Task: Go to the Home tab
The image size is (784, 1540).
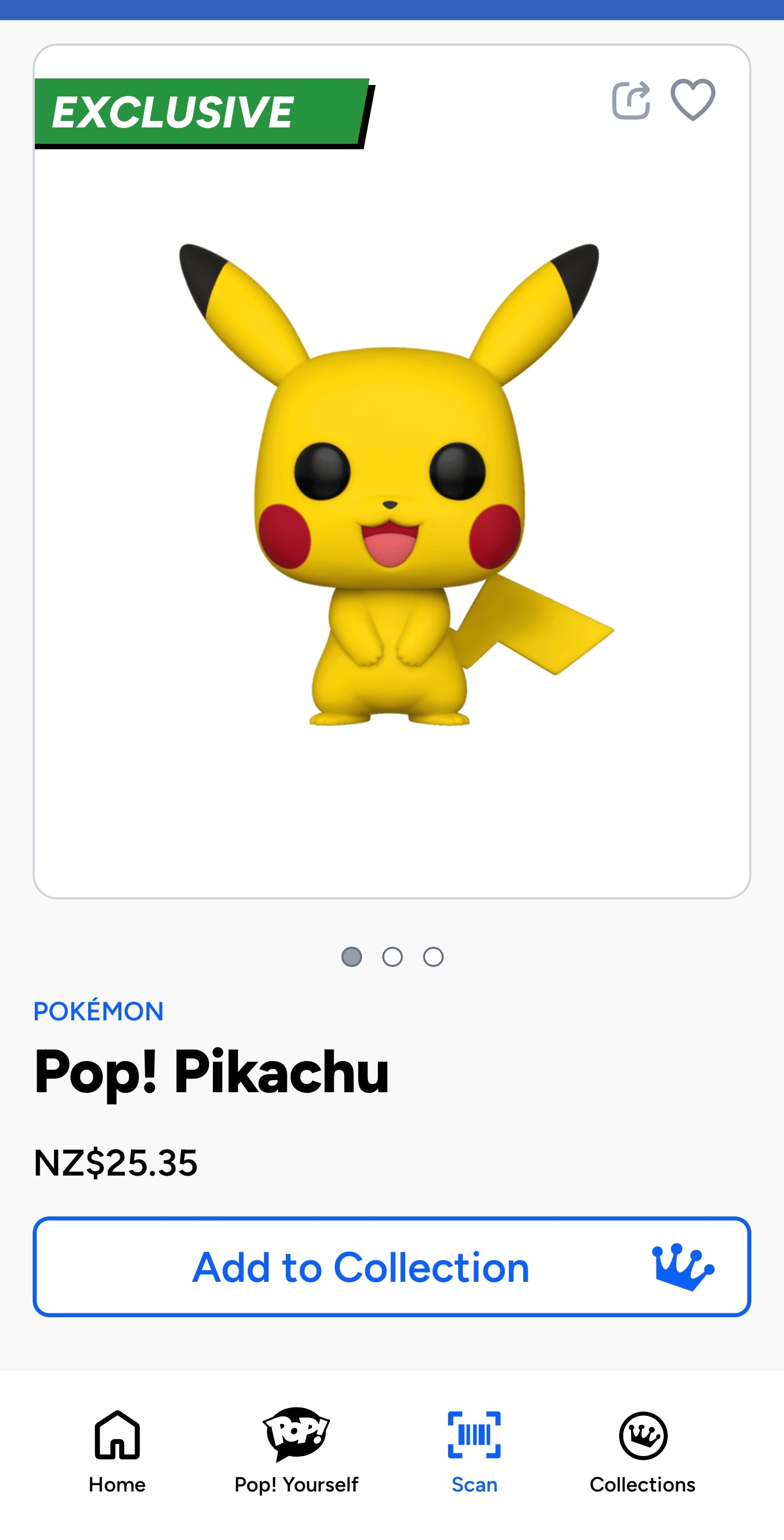Action: pos(117,1451)
